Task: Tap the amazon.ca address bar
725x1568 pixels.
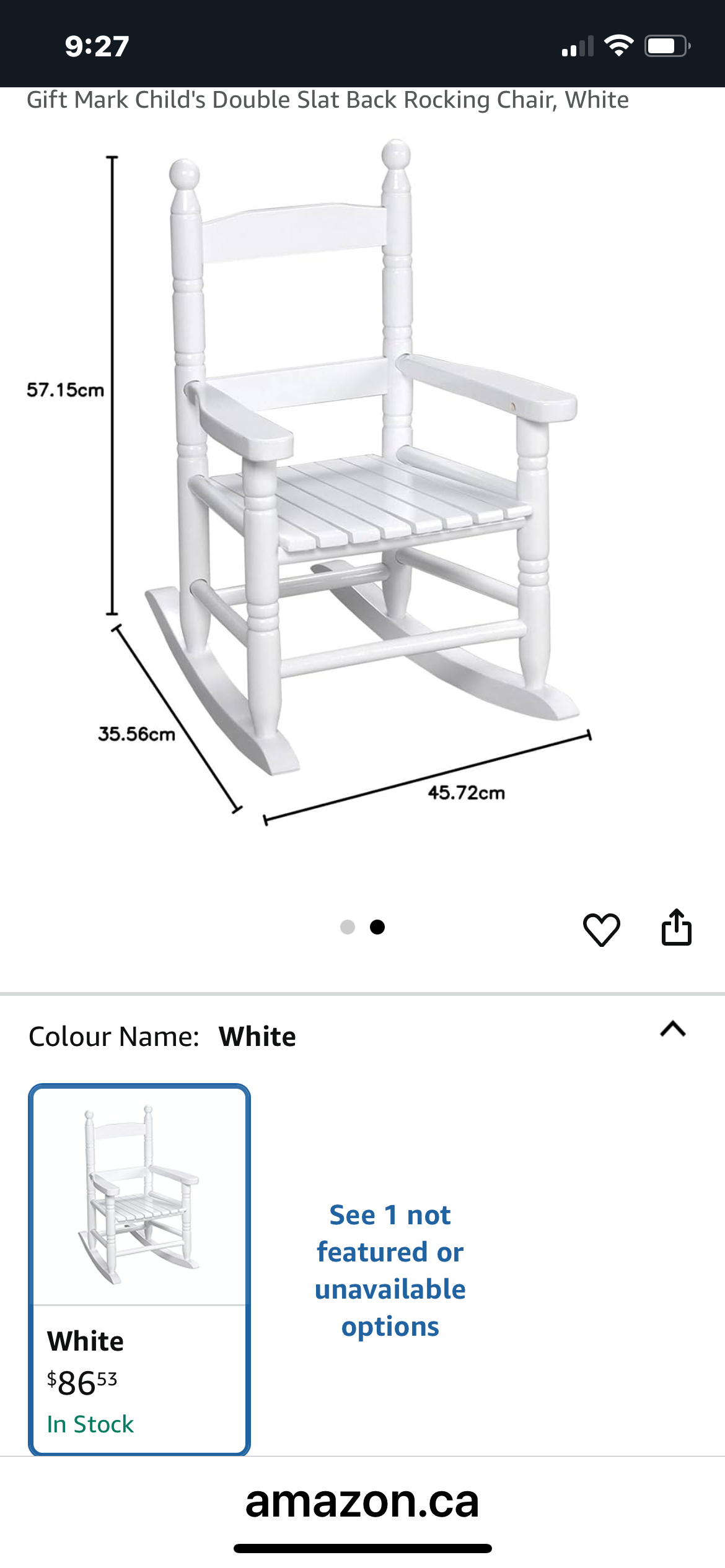Action: click(x=362, y=1501)
